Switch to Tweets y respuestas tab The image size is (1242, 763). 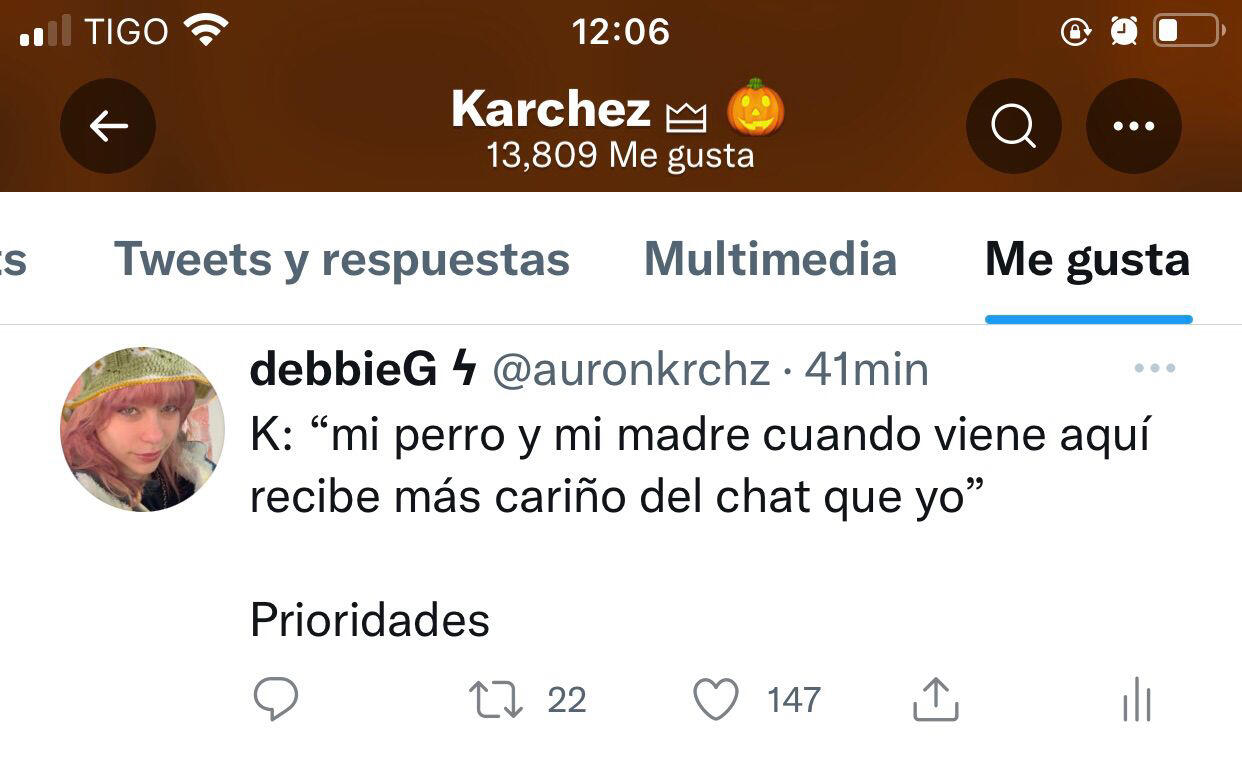[341, 260]
